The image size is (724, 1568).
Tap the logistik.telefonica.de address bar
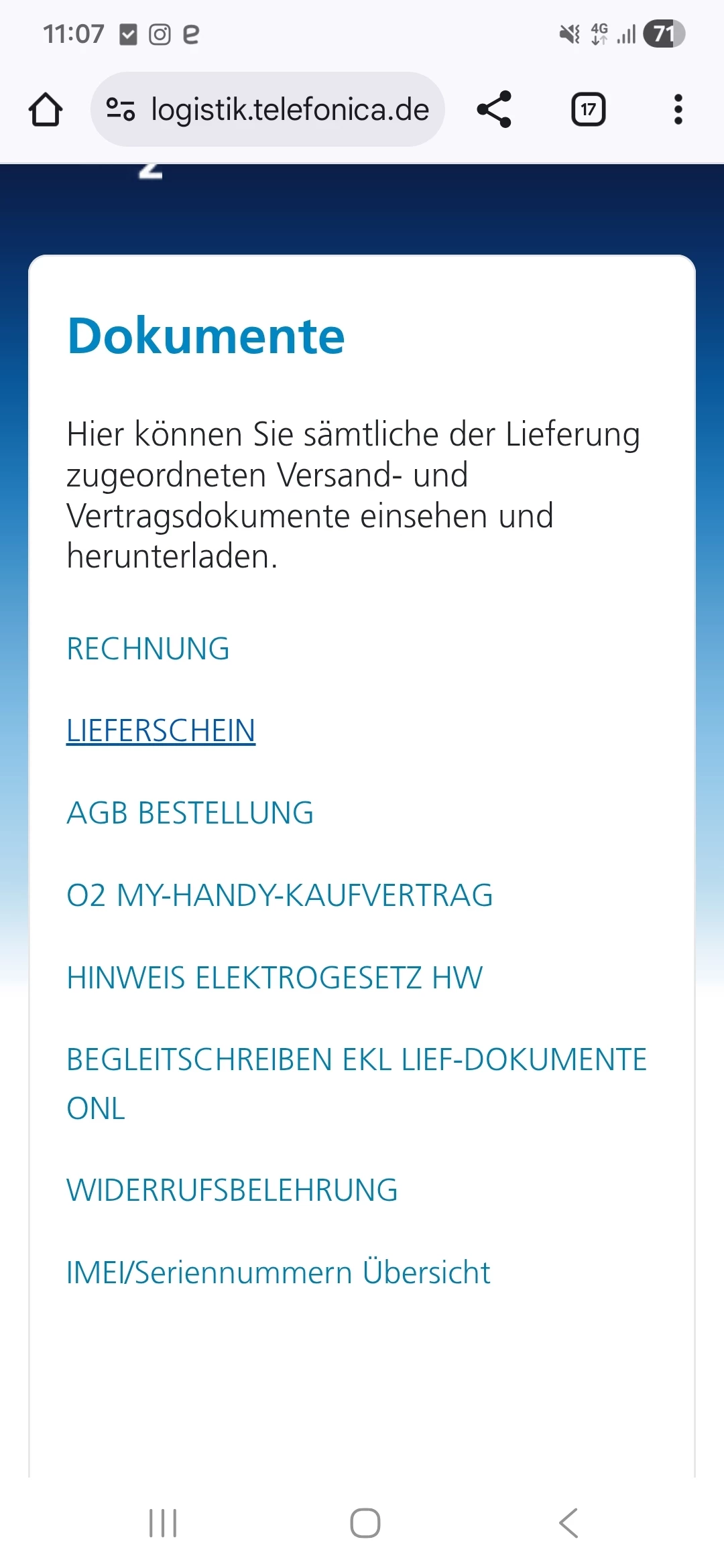pos(290,110)
